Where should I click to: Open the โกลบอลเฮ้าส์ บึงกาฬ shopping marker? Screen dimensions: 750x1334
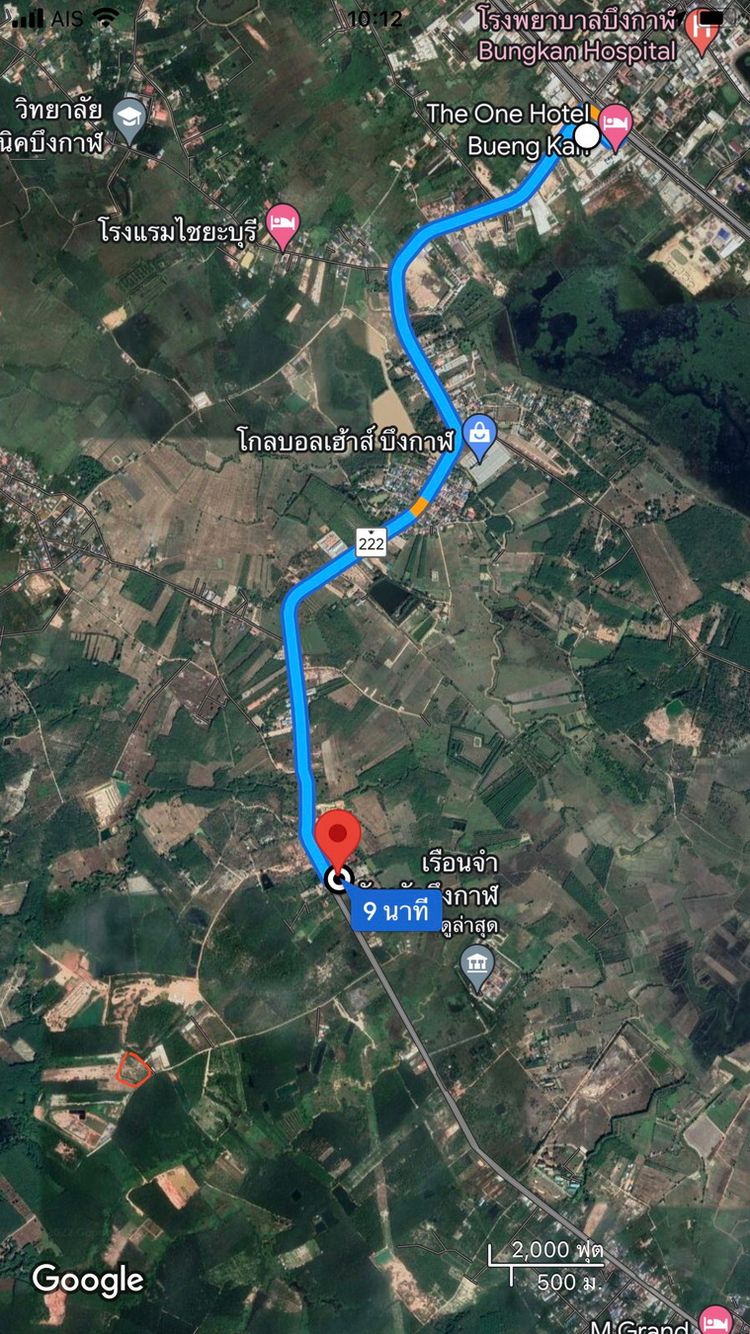click(481, 434)
